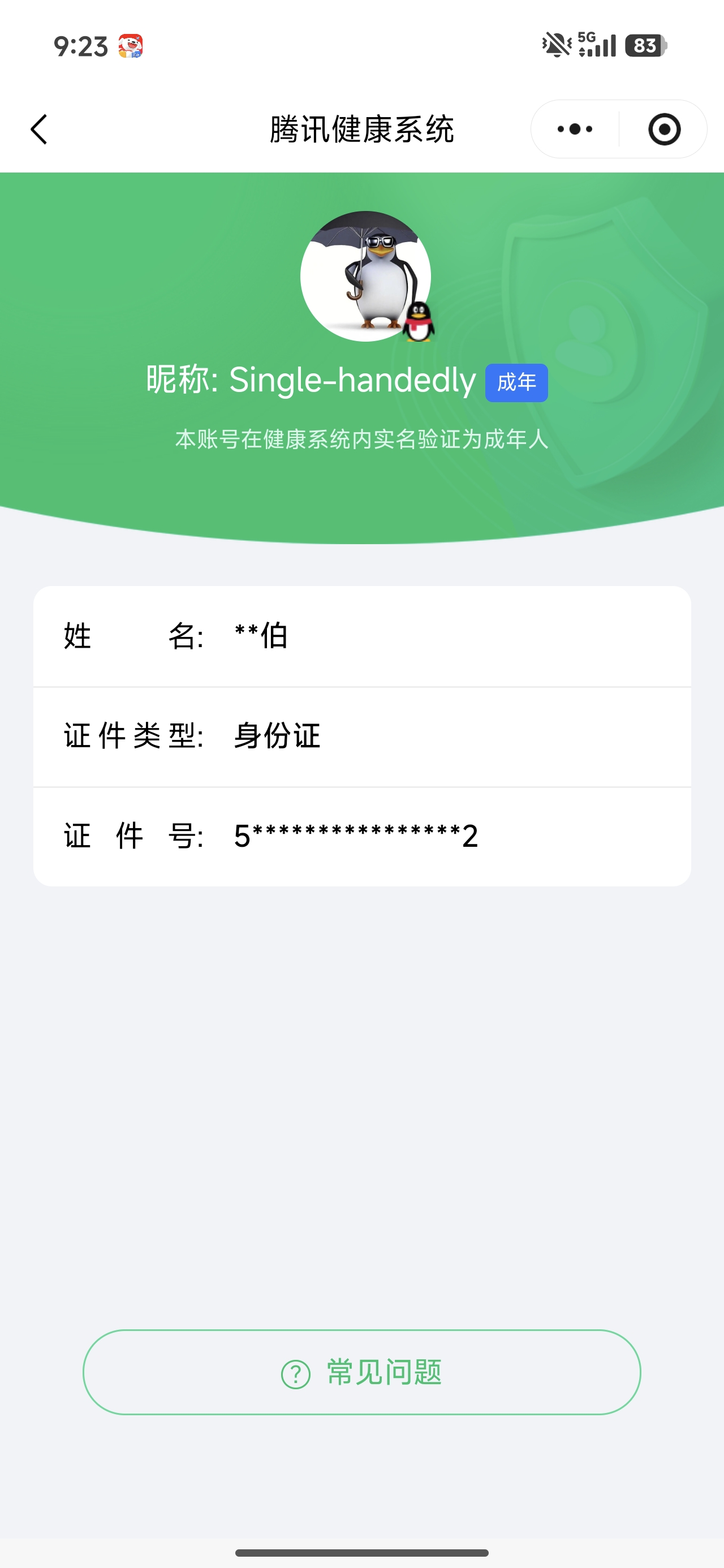724x1568 pixels.
Task: Open the 常见问题 FAQ button
Action: point(361,1373)
